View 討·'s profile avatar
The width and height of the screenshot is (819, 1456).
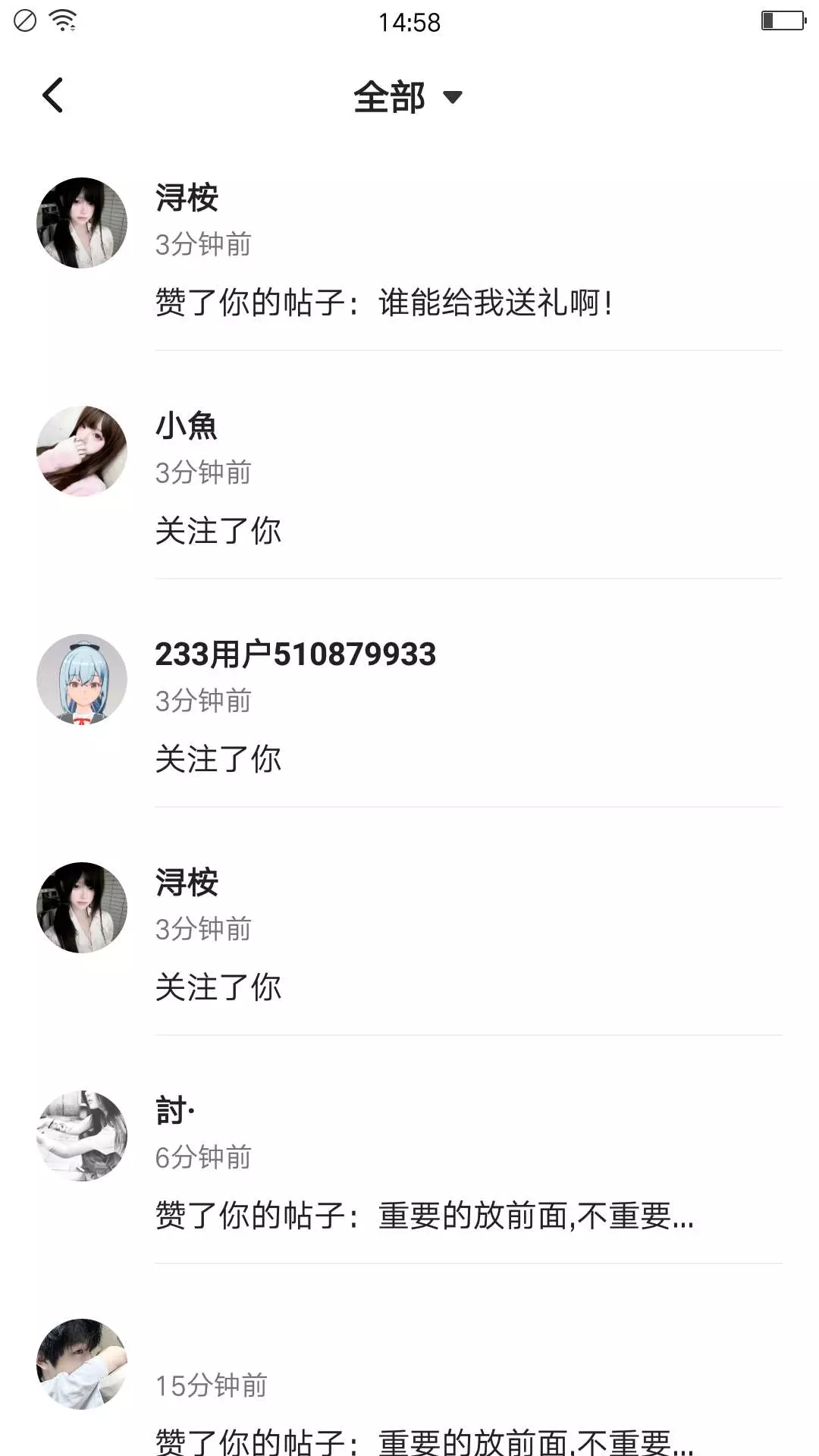tap(82, 1136)
